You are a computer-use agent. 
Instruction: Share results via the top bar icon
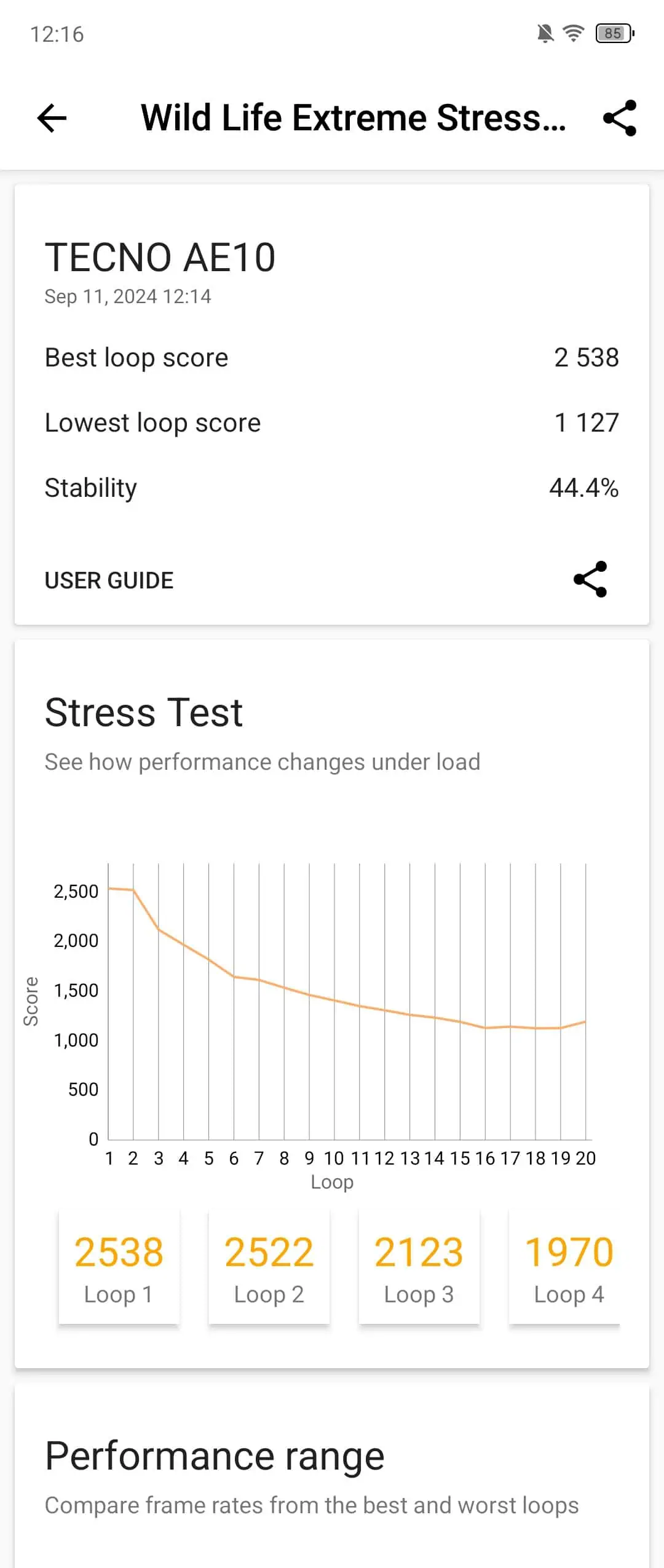point(619,118)
